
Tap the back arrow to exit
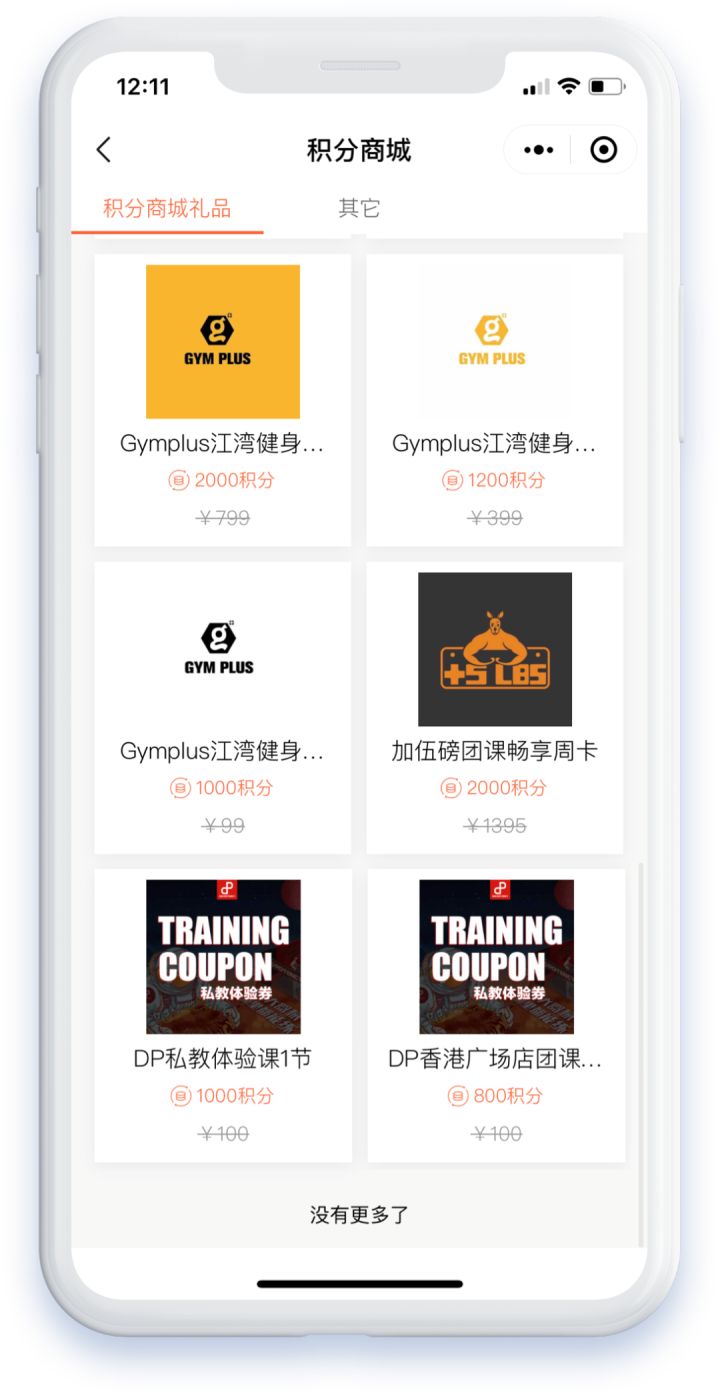point(105,148)
